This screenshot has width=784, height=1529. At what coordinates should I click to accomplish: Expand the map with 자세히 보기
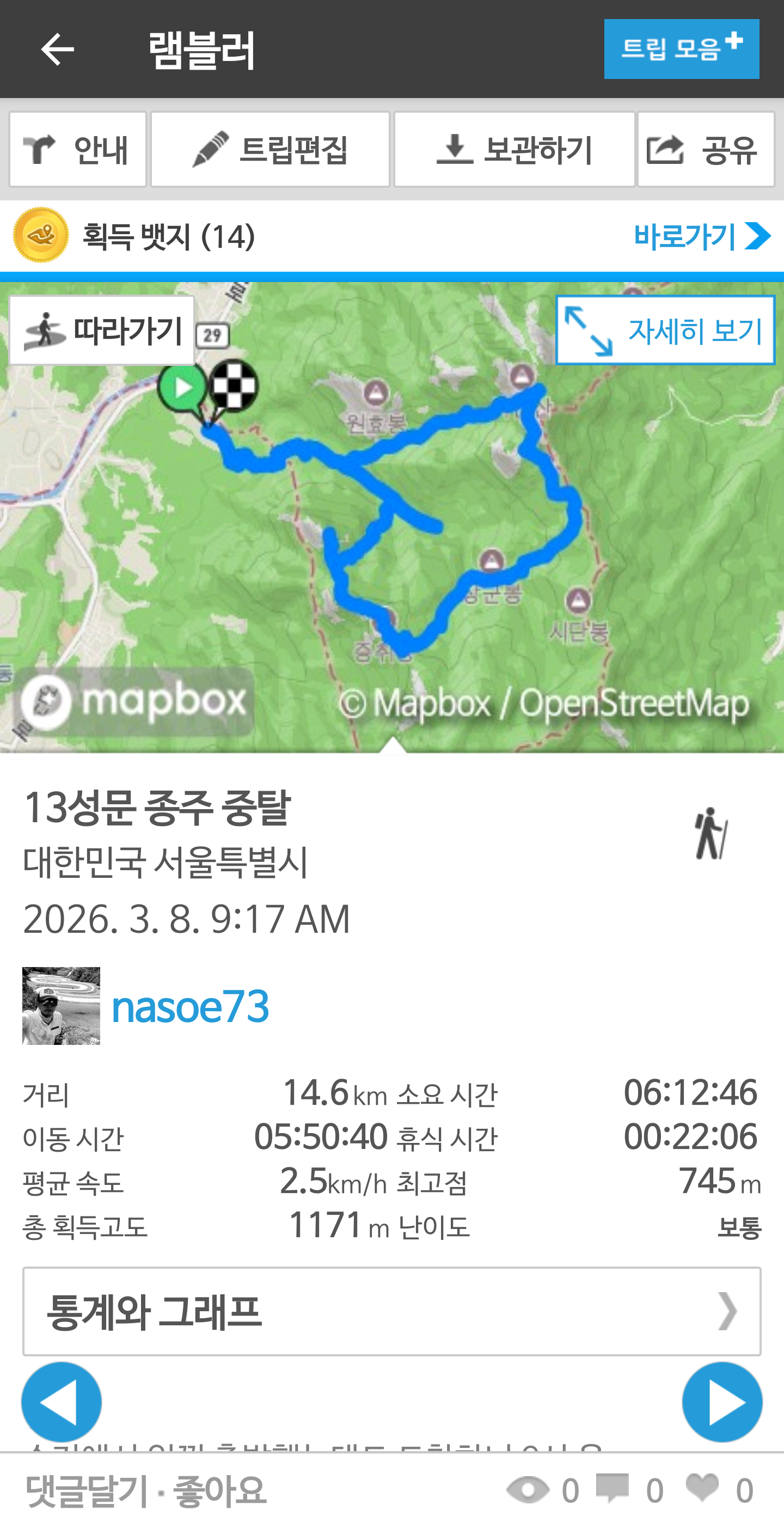[x=665, y=330]
